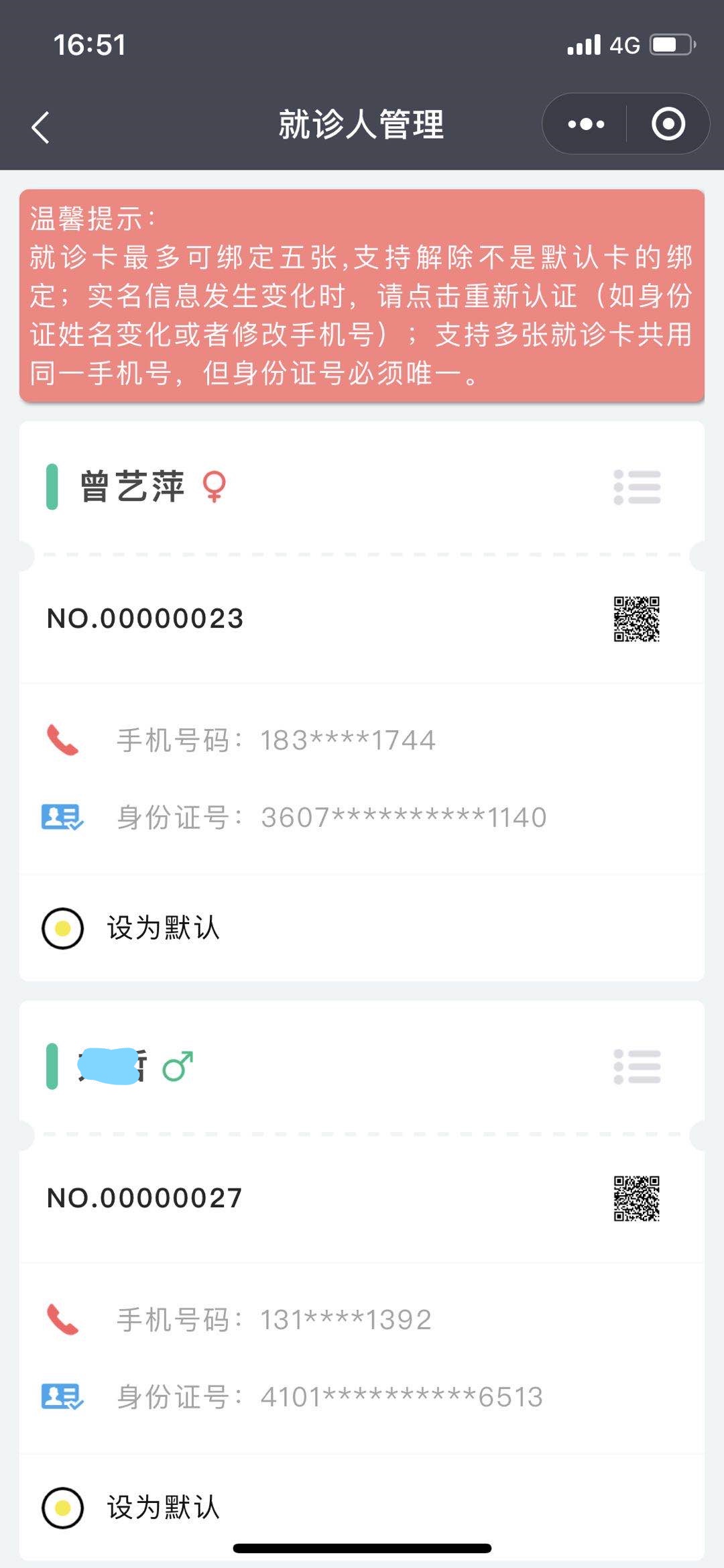Go back from 就诊人管理 page
This screenshot has width=724, height=1568.
pos(41,127)
